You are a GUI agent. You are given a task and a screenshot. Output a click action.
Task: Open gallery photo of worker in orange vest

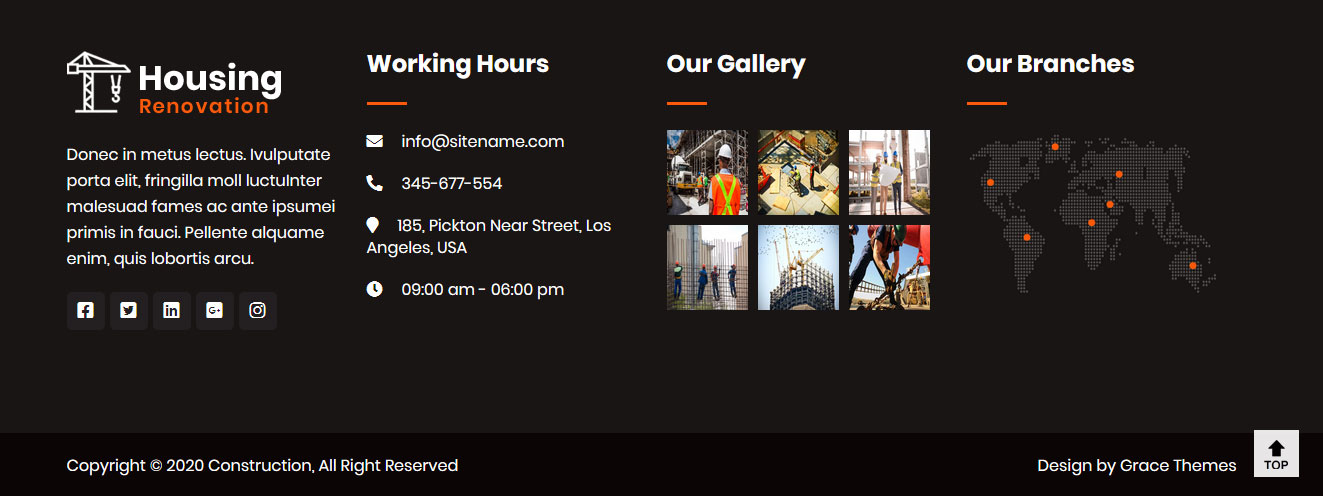point(707,172)
